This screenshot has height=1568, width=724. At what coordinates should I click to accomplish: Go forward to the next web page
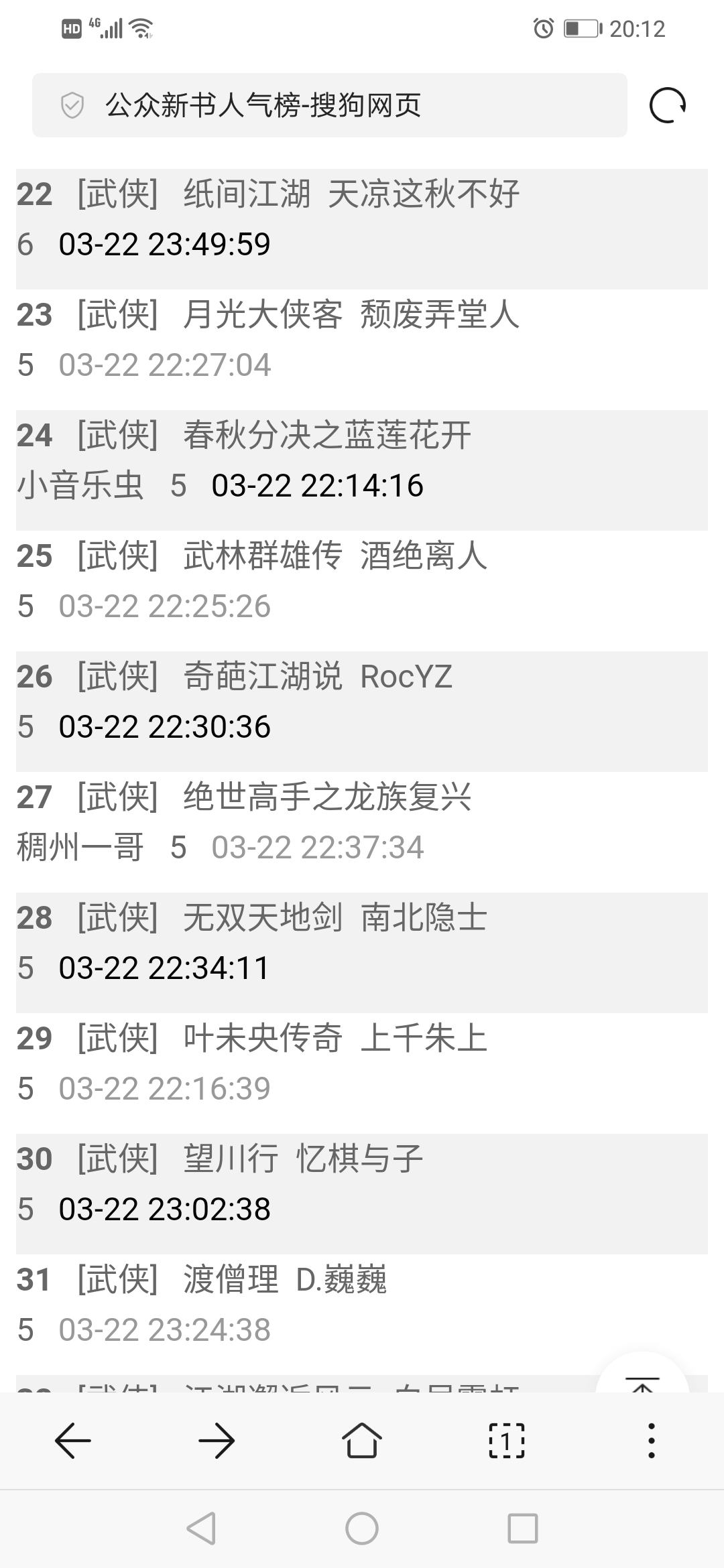tap(217, 1440)
